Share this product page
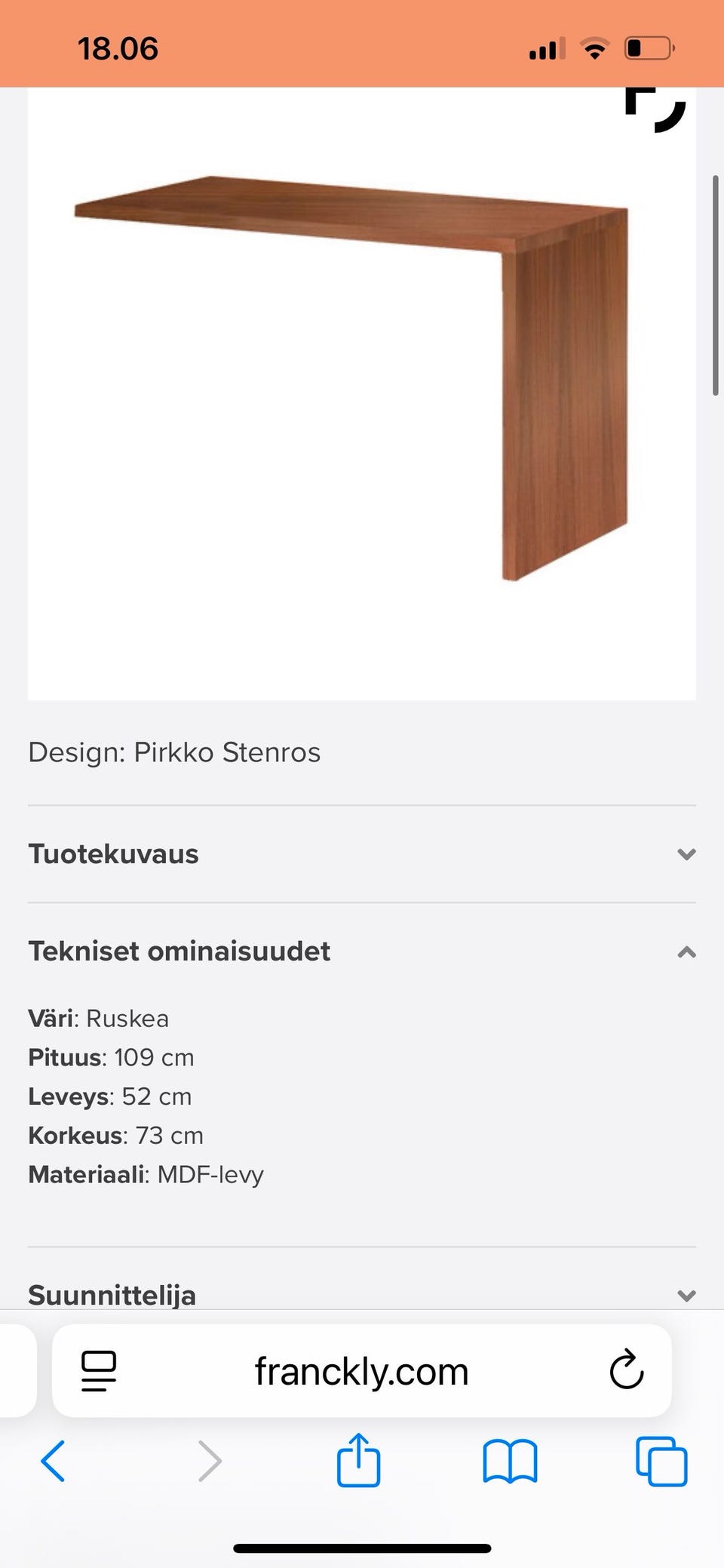This screenshot has height=1568, width=724. 358,1461
